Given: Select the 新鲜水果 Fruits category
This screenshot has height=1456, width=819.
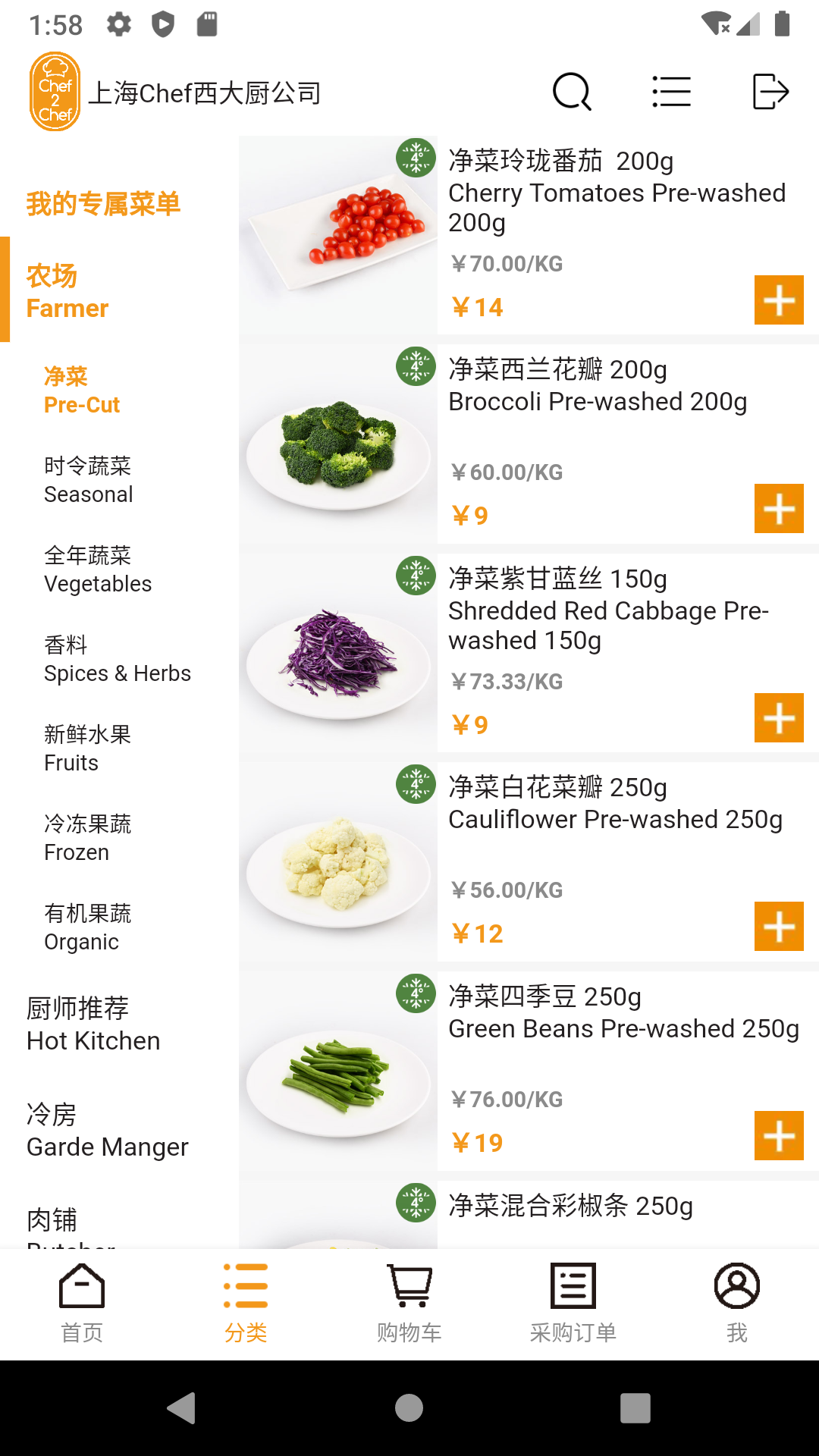Looking at the screenshot, I should click(x=87, y=748).
